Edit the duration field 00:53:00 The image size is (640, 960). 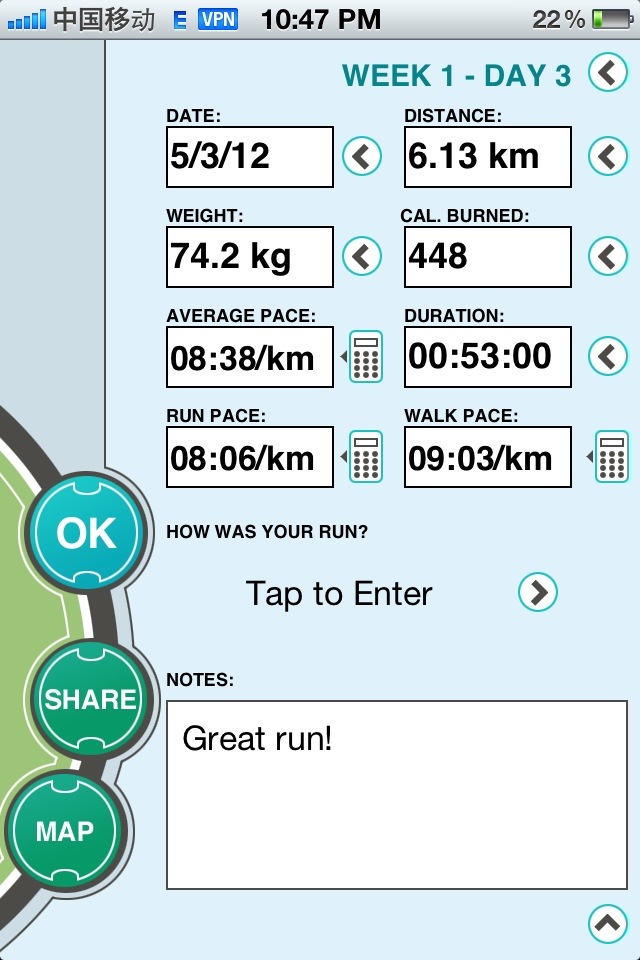point(487,357)
